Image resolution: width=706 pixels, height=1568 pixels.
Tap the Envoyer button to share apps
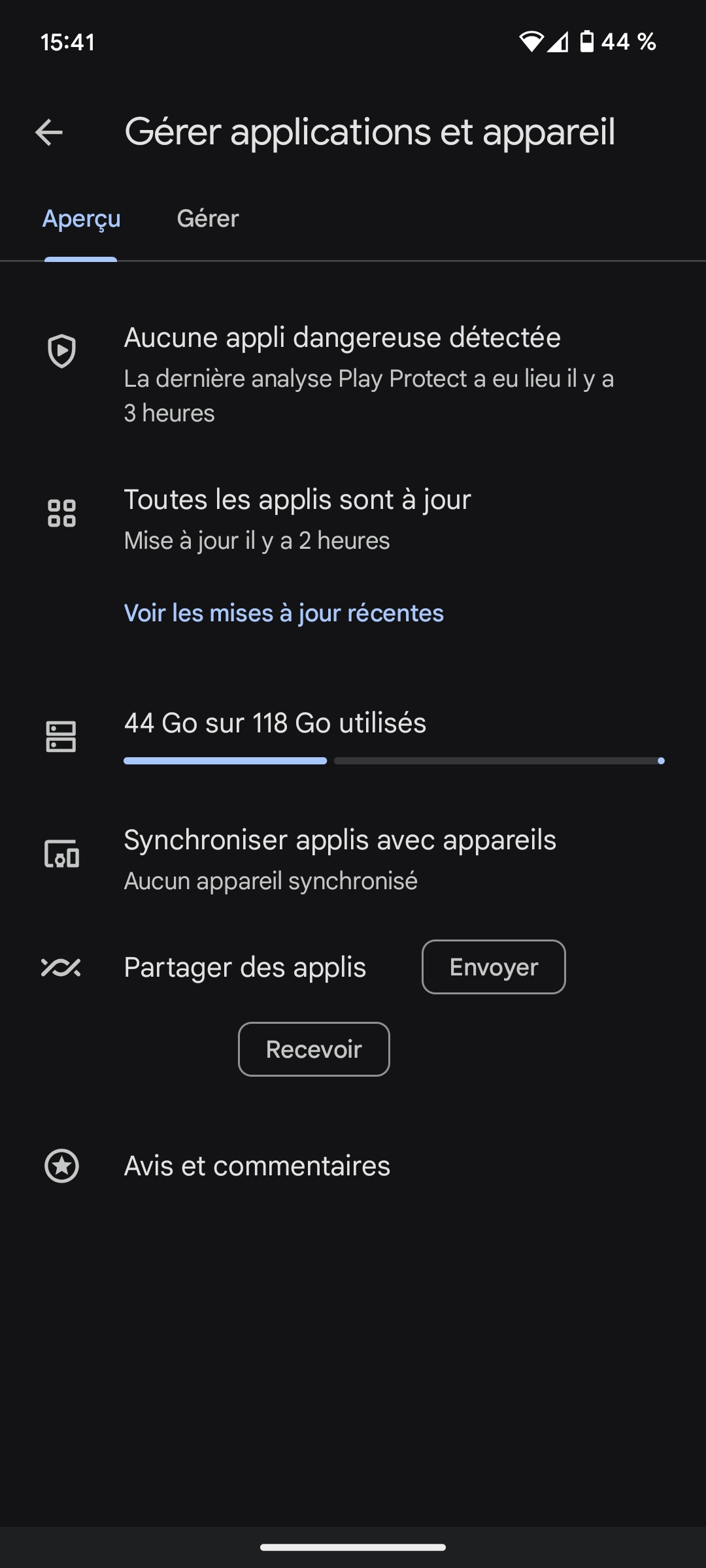click(494, 967)
